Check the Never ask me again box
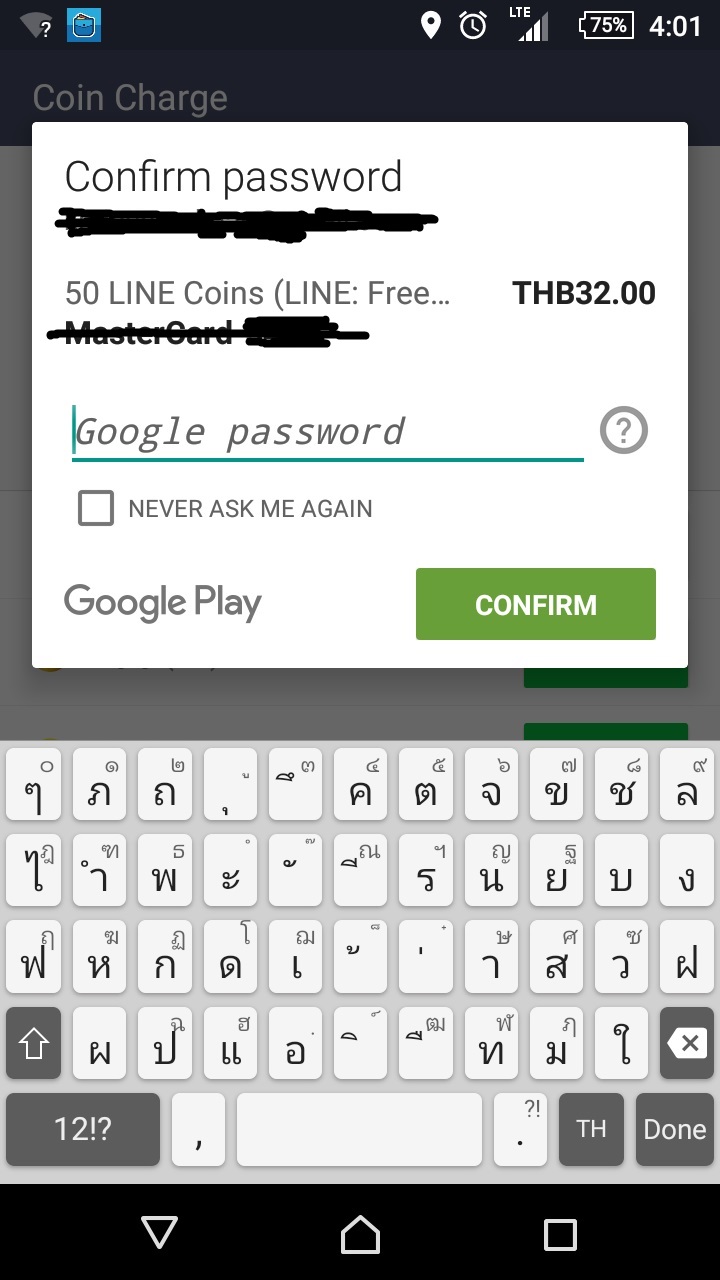 click(96, 508)
